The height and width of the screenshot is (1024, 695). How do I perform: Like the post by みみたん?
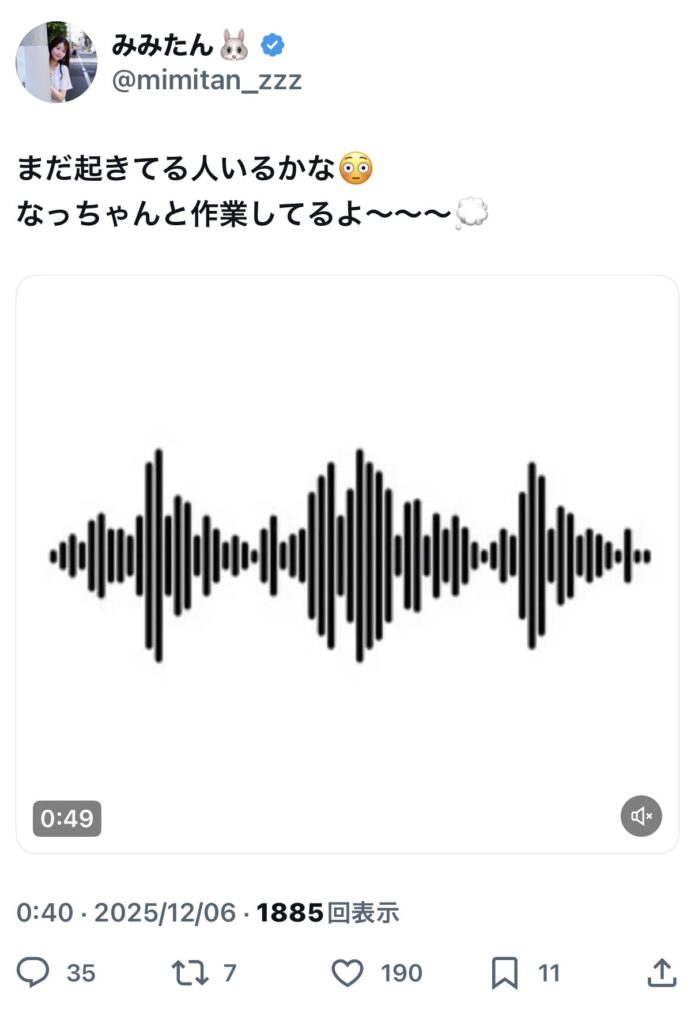pyautogui.click(x=347, y=972)
